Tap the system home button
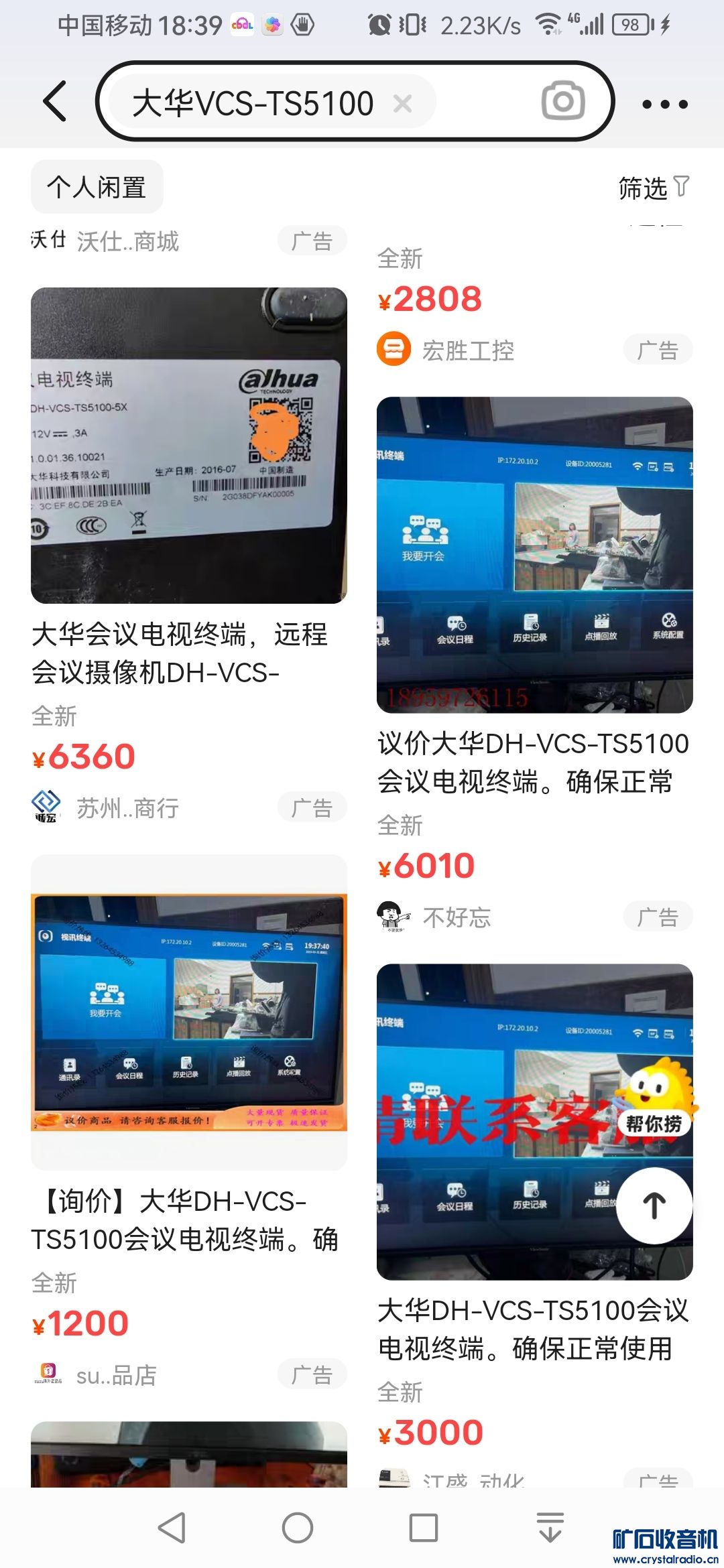Viewport: 724px width, 1568px height. [298, 1528]
